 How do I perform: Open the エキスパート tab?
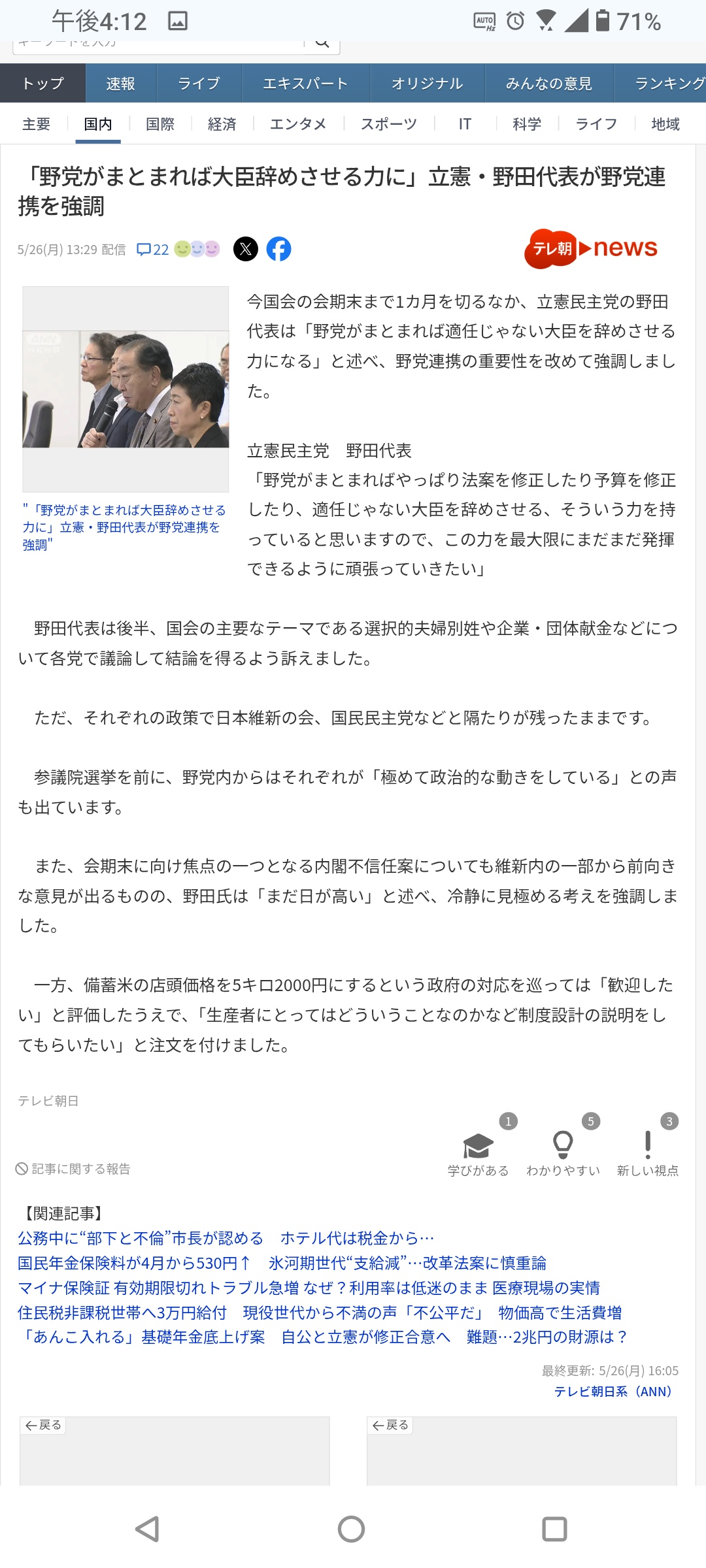(x=305, y=83)
